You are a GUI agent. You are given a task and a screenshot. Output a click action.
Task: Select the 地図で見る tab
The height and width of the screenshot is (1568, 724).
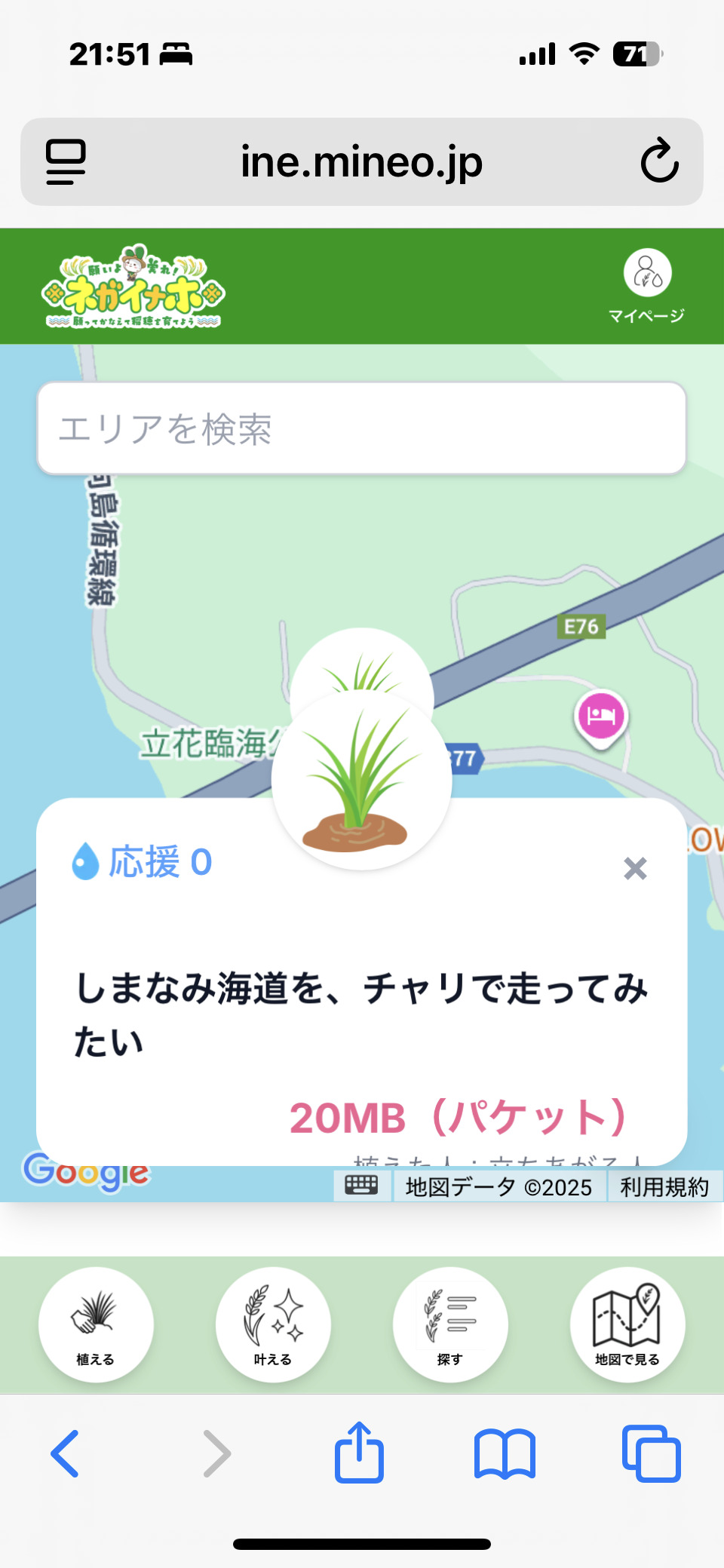coord(627,1324)
